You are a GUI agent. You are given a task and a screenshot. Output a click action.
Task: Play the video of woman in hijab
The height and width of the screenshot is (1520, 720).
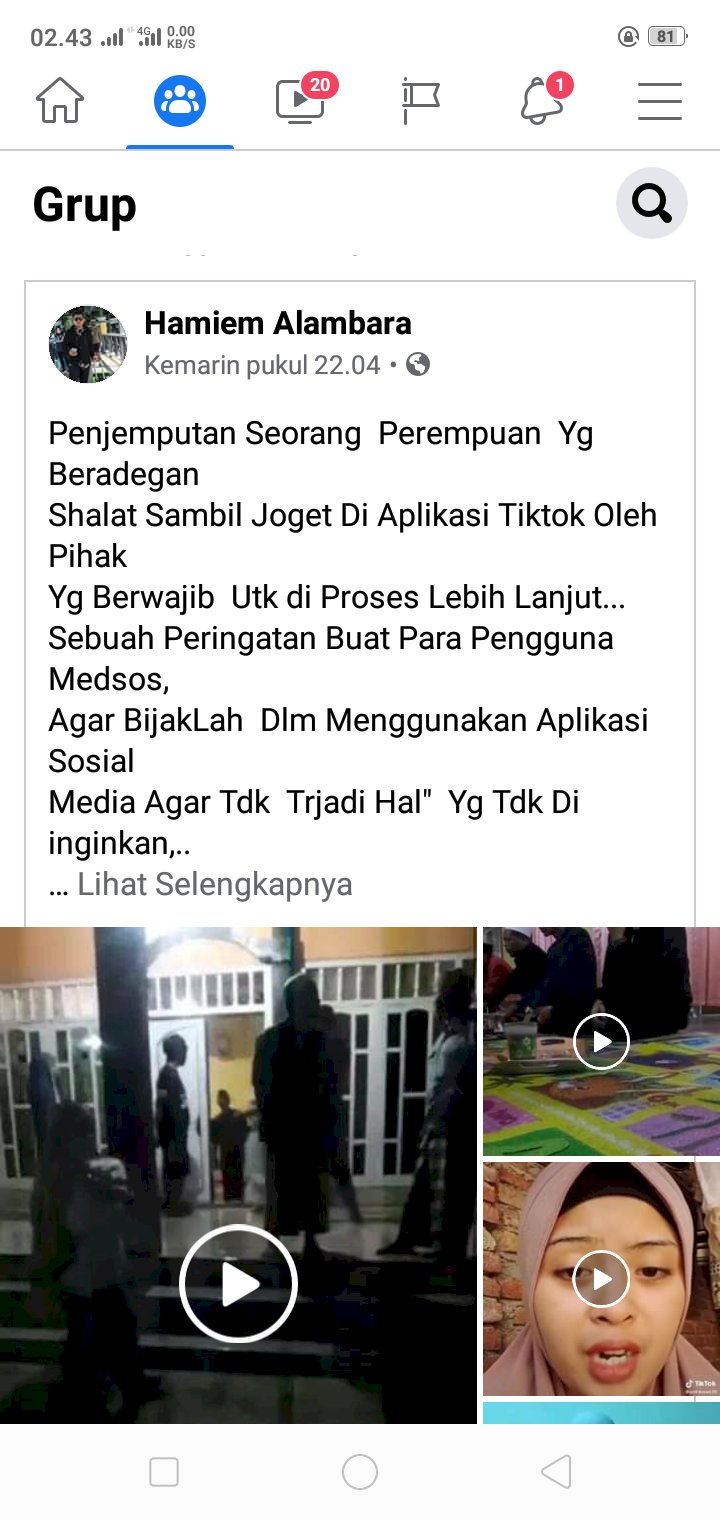pyautogui.click(x=601, y=1278)
